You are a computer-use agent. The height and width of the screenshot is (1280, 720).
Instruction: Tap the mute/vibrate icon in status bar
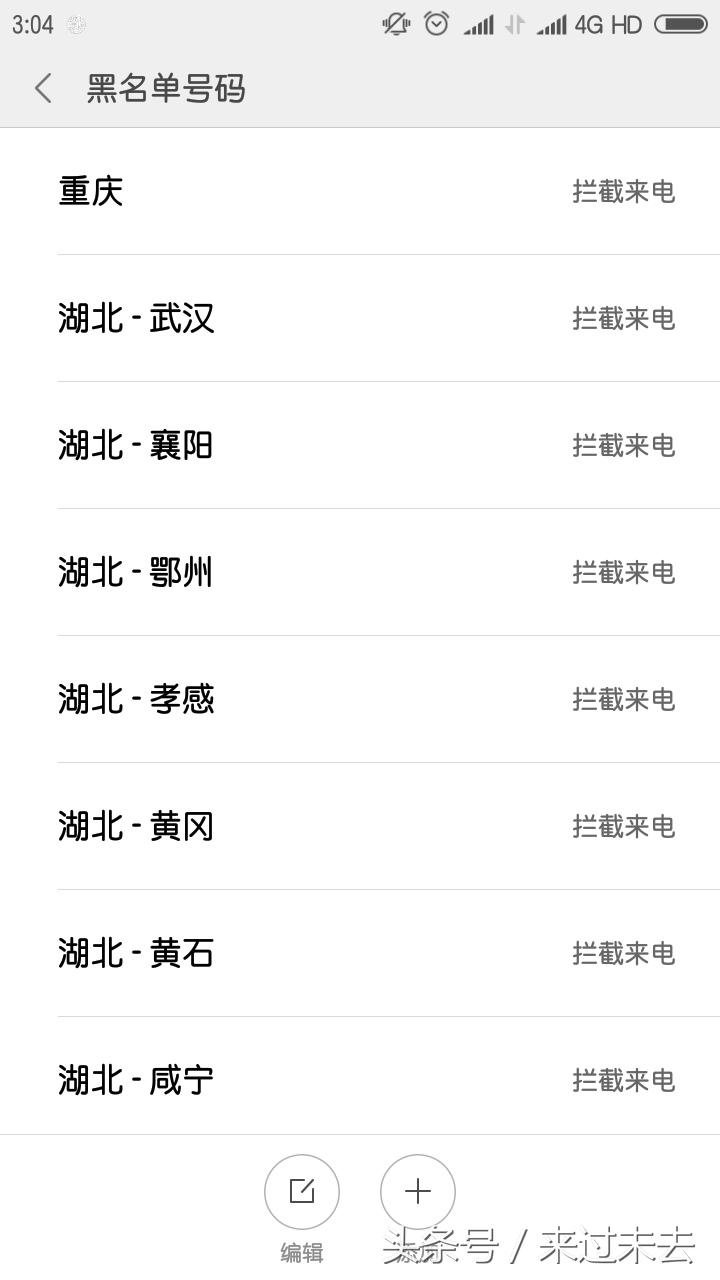394,24
